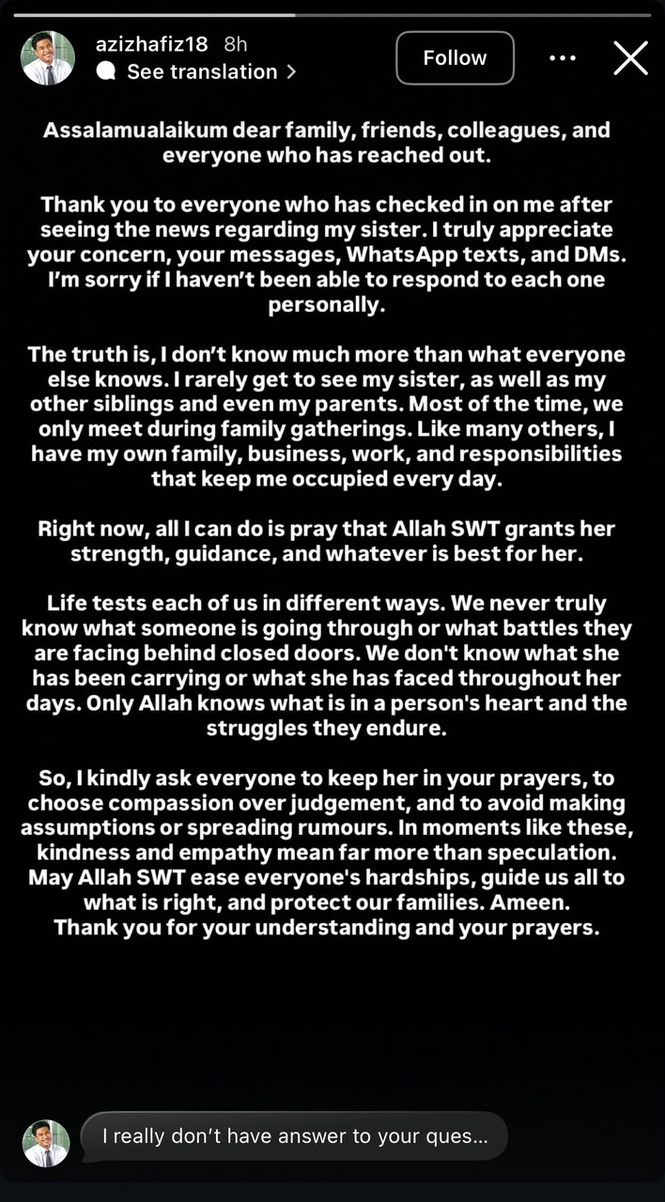Open the three-dot story options menu
The height and width of the screenshot is (1202, 665).
563,58
